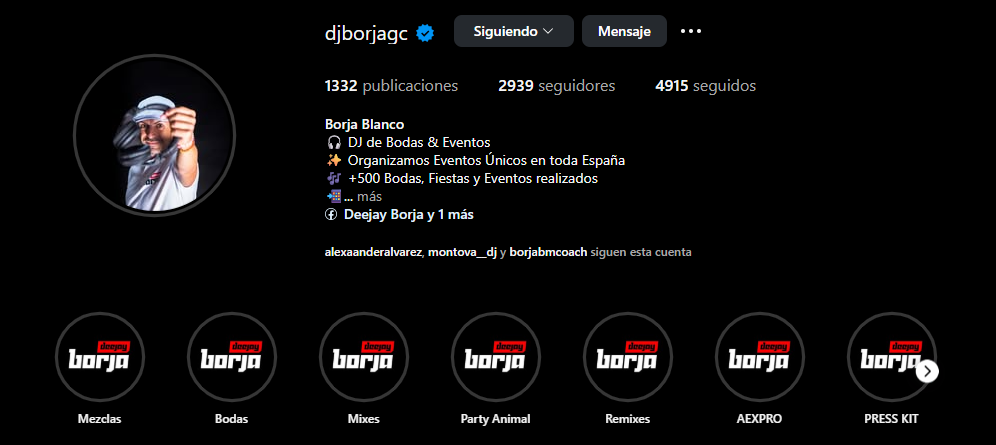Open the Remixes highlight
Screen dimensions: 996x445
click(627, 357)
